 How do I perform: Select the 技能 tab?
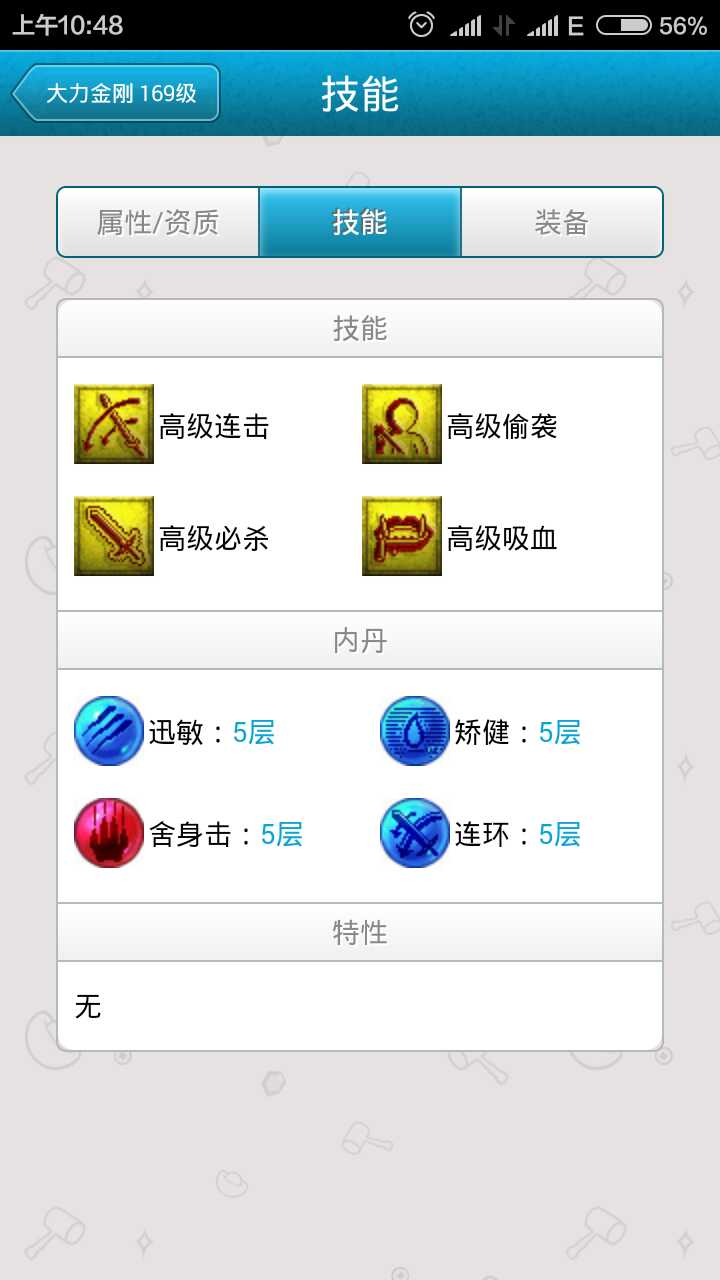[x=360, y=222]
